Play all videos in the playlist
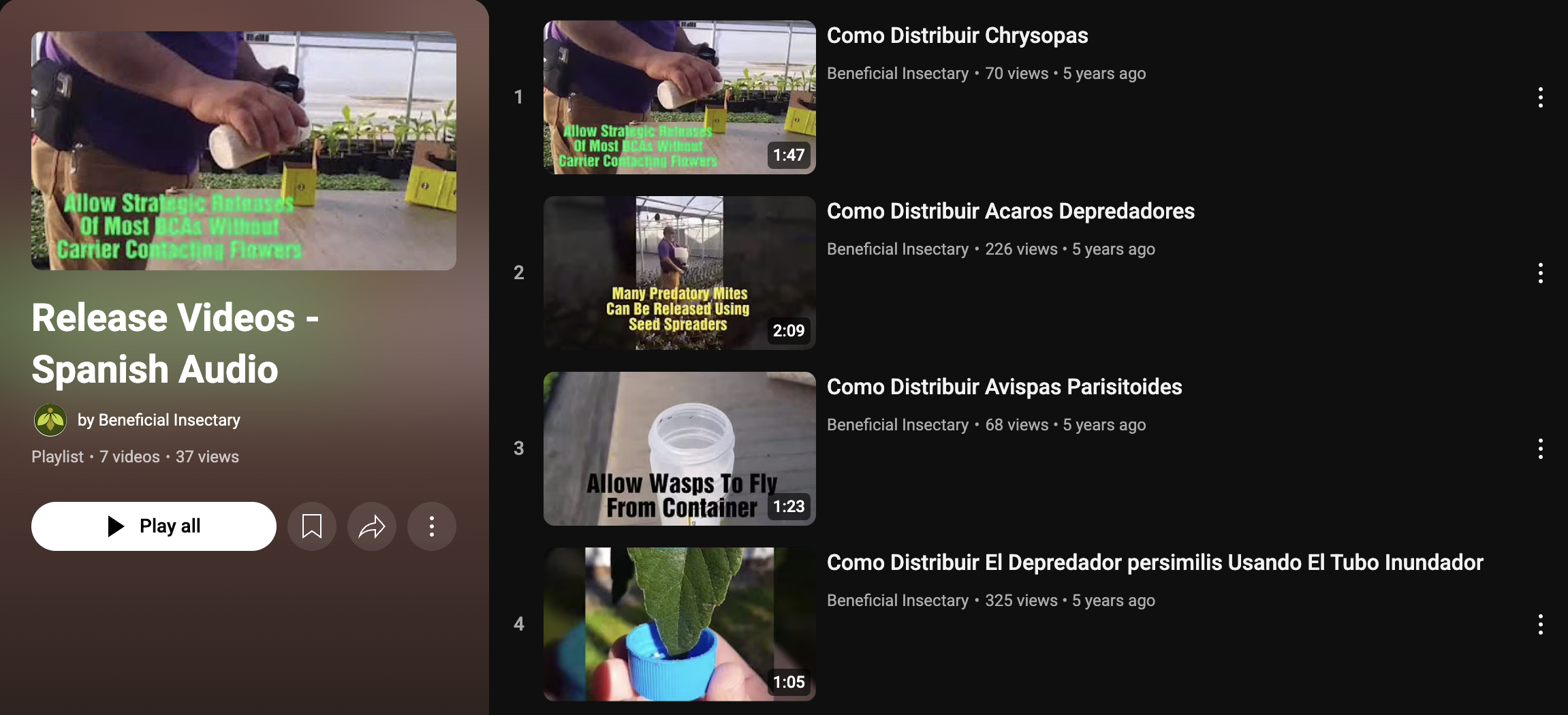The width and height of the screenshot is (1568, 715). (154, 526)
